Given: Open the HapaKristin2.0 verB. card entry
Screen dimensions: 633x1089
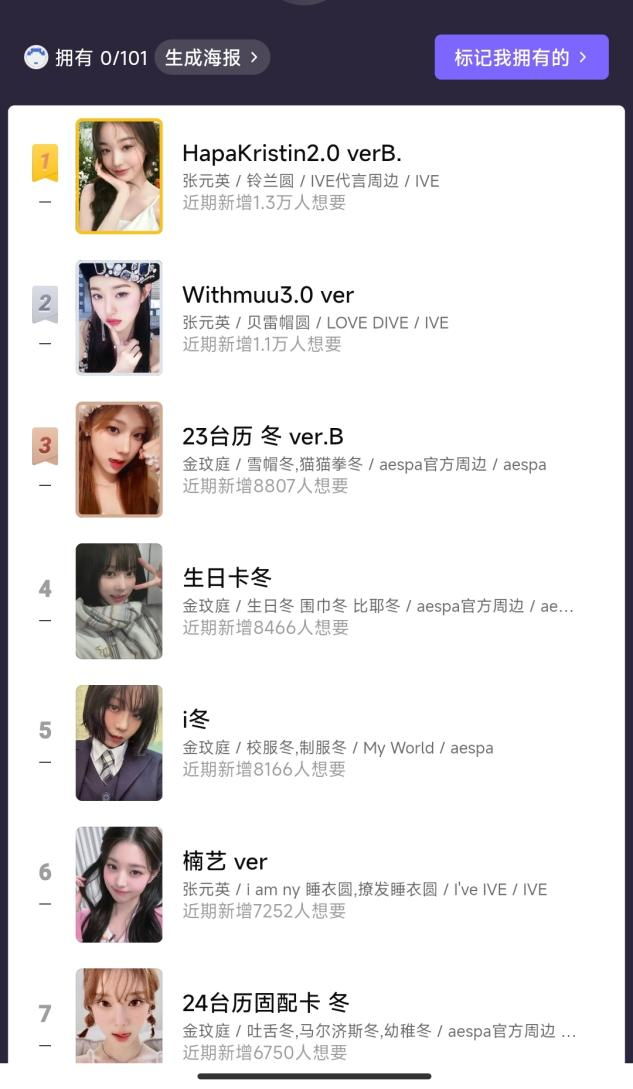Looking at the screenshot, I should 316,176.
